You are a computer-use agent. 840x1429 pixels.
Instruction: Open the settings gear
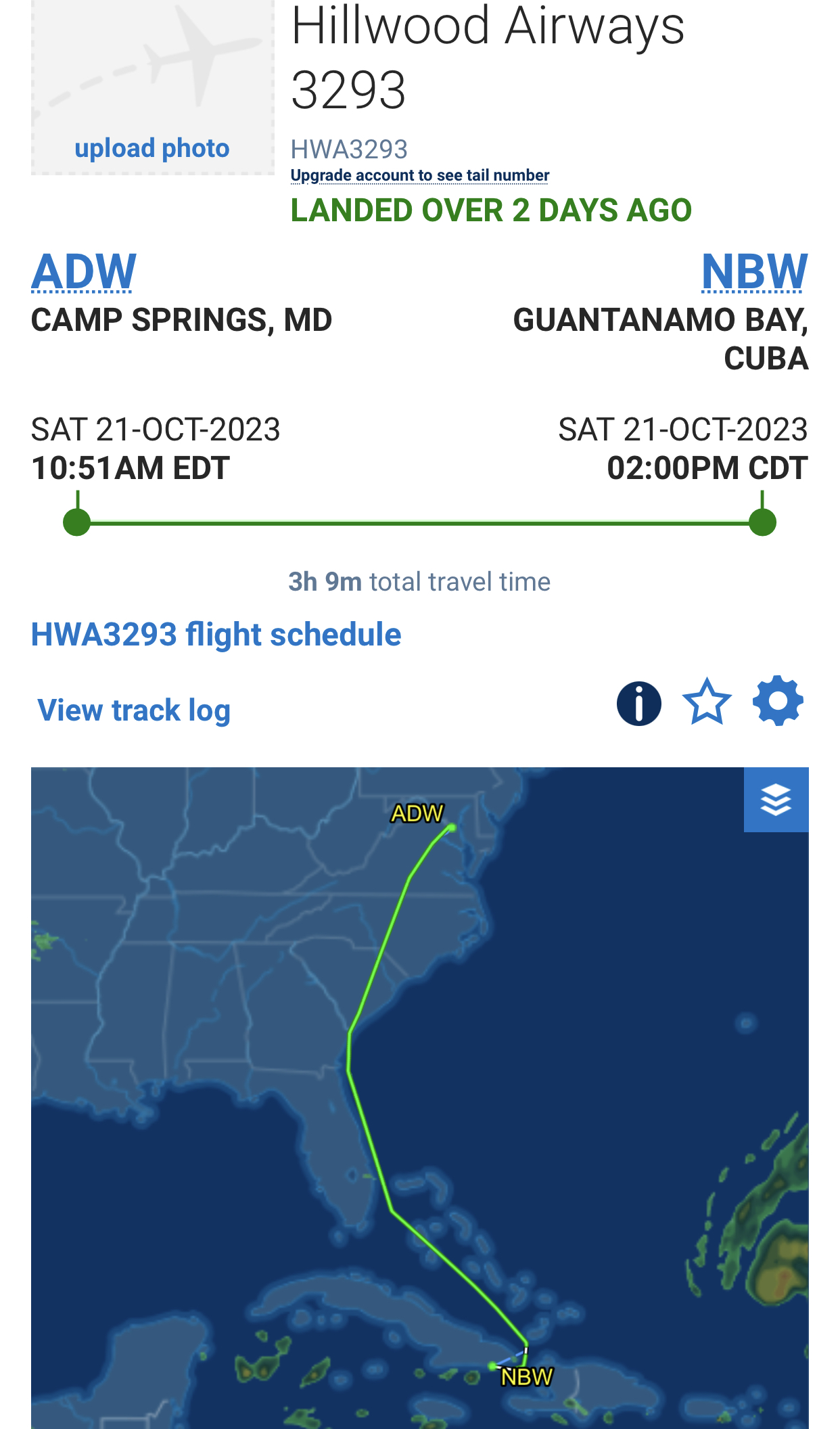[778, 701]
